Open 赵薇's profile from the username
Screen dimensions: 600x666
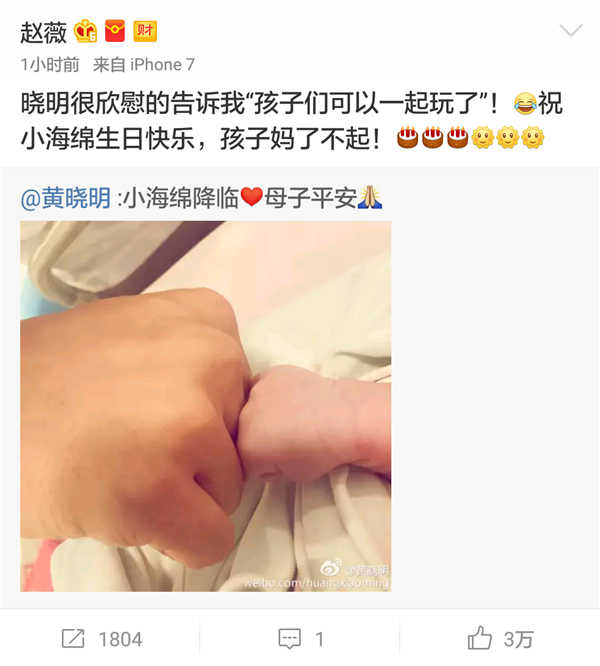44,33
